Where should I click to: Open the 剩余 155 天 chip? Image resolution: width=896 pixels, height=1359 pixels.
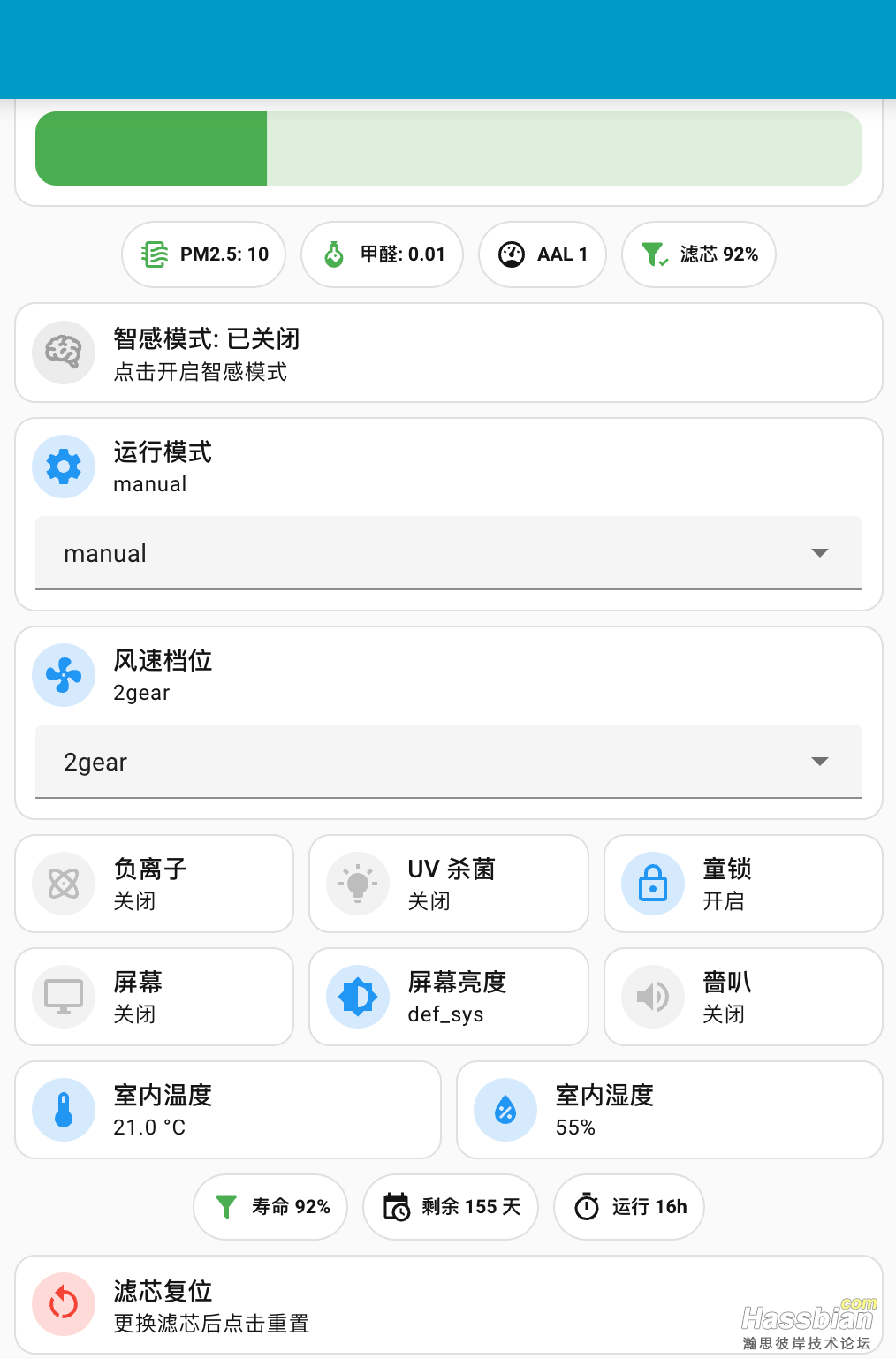[451, 1207]
